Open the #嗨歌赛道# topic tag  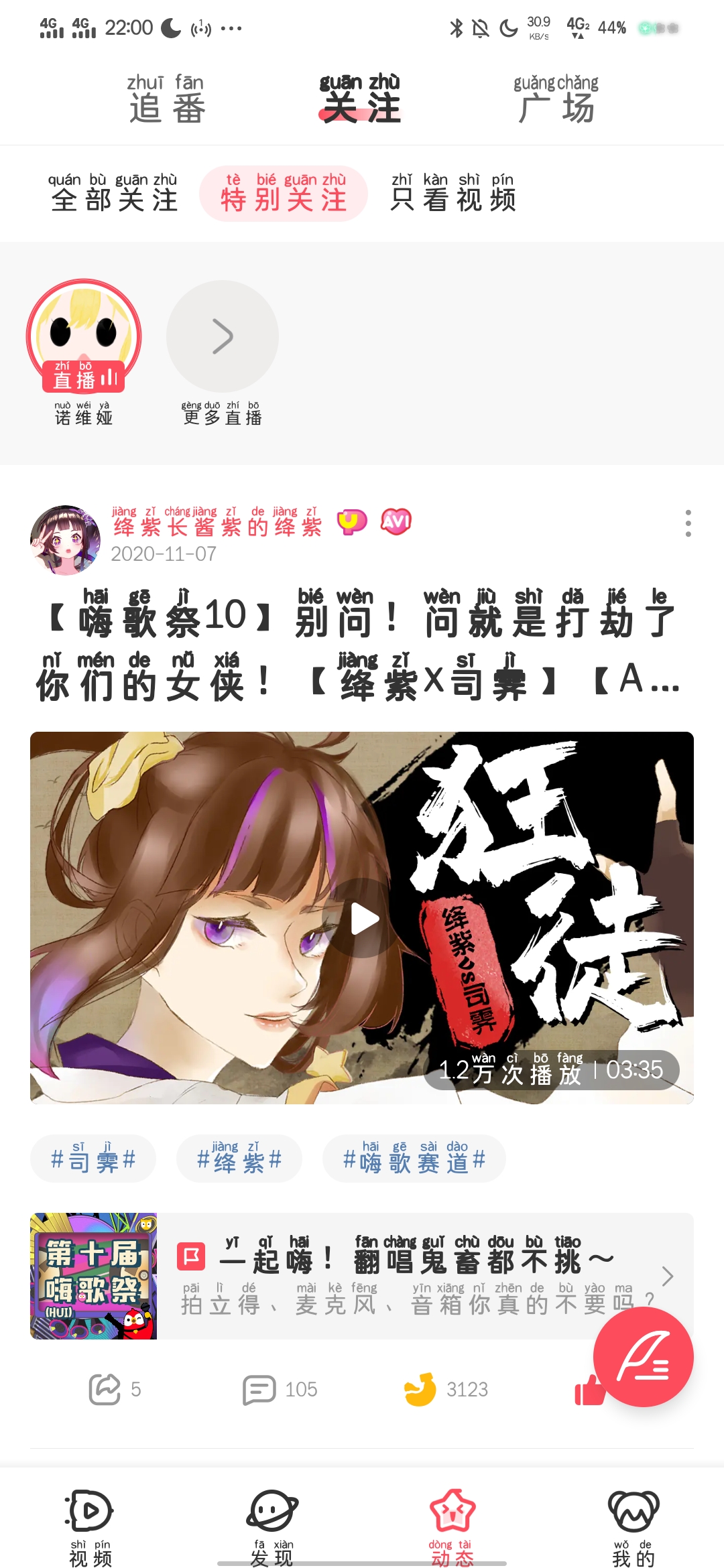coord(414,1159)
